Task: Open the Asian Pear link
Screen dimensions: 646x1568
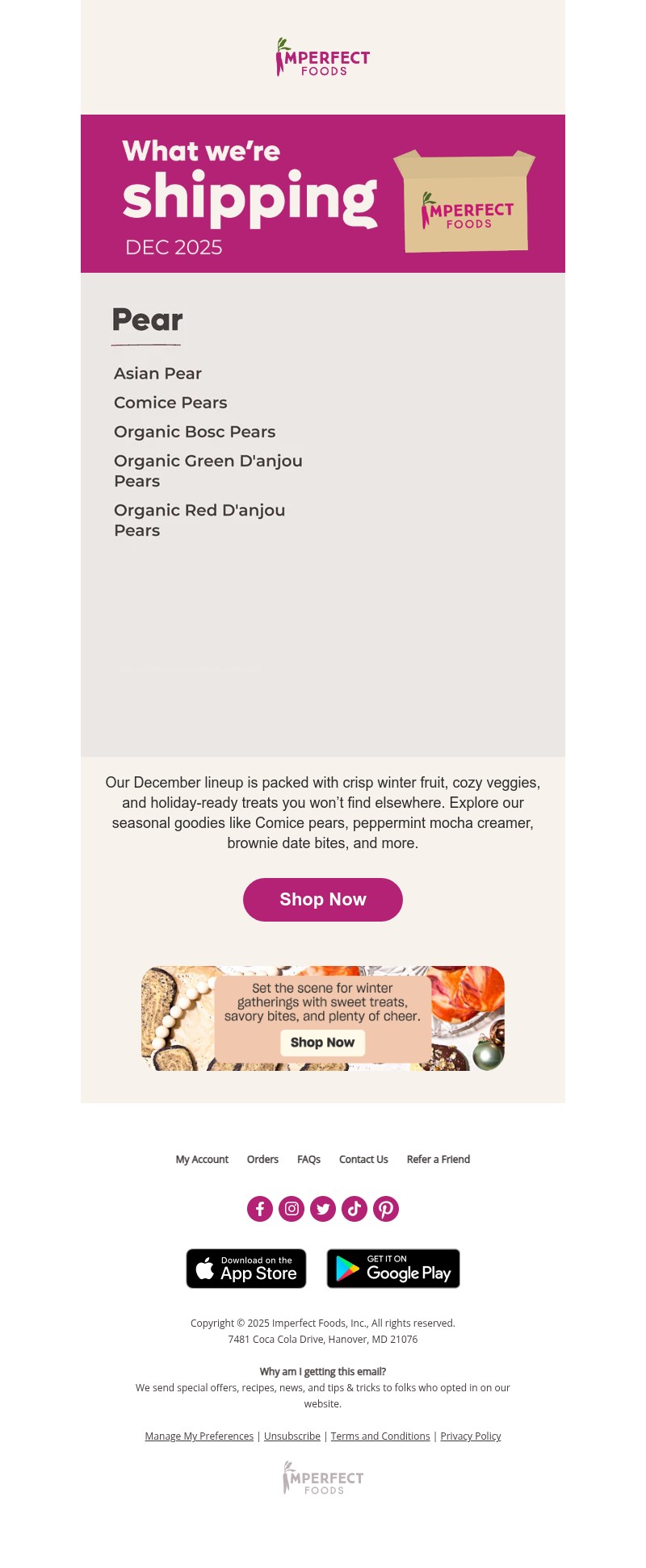Action: (157, 374)
